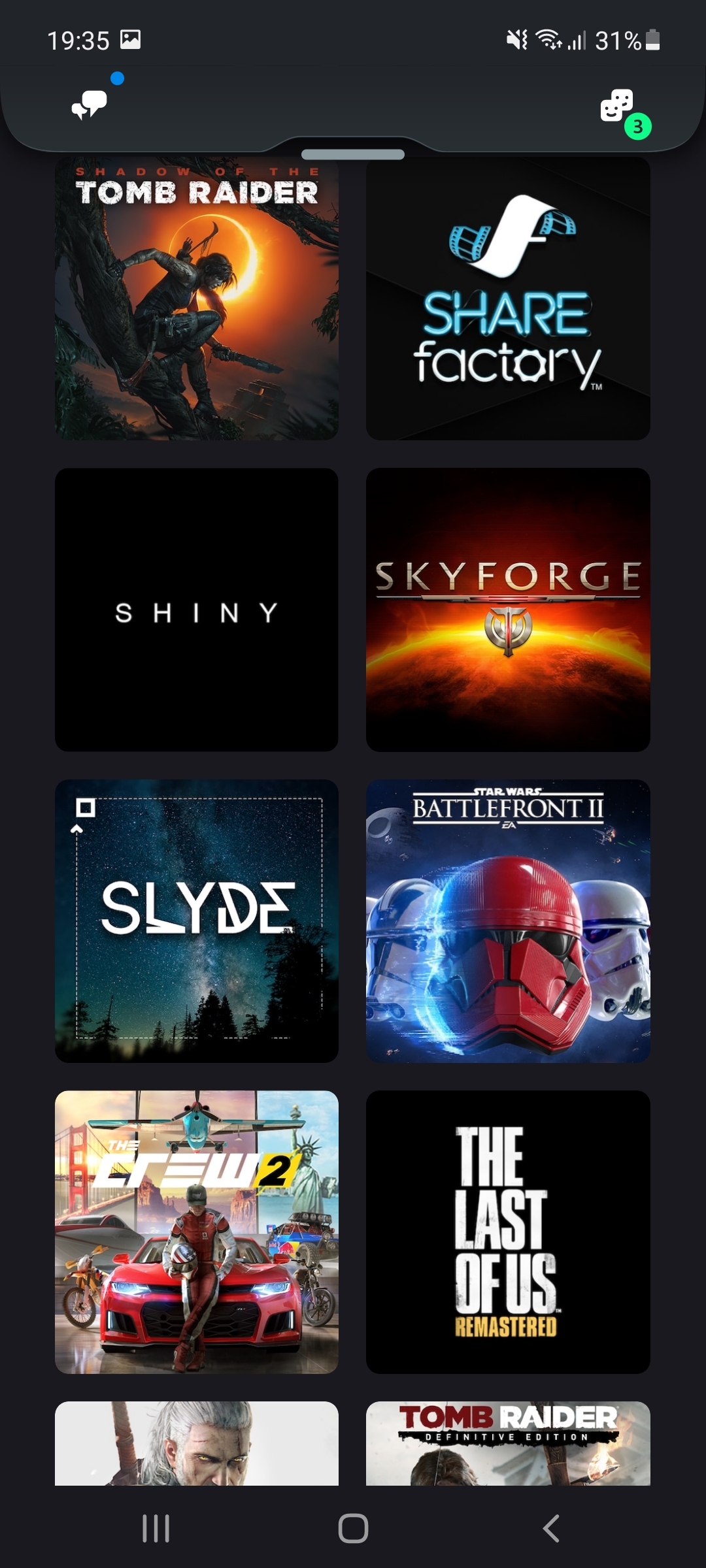Open Tomb Raider Definitive Edition tile

[508, 1443]
